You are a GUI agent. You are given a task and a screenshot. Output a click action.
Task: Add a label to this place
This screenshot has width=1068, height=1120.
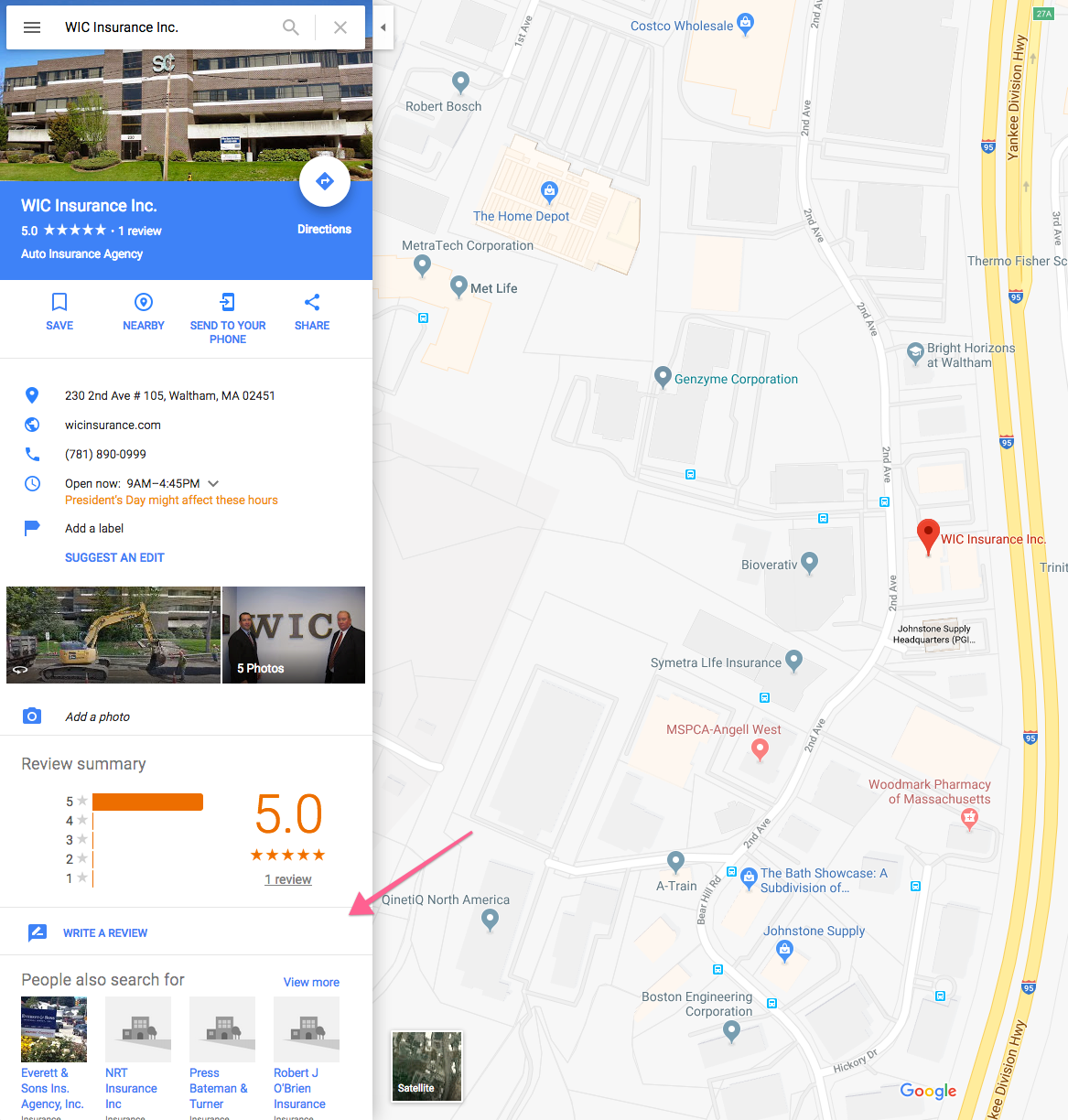pyautogui.click(x=94, y=528)
